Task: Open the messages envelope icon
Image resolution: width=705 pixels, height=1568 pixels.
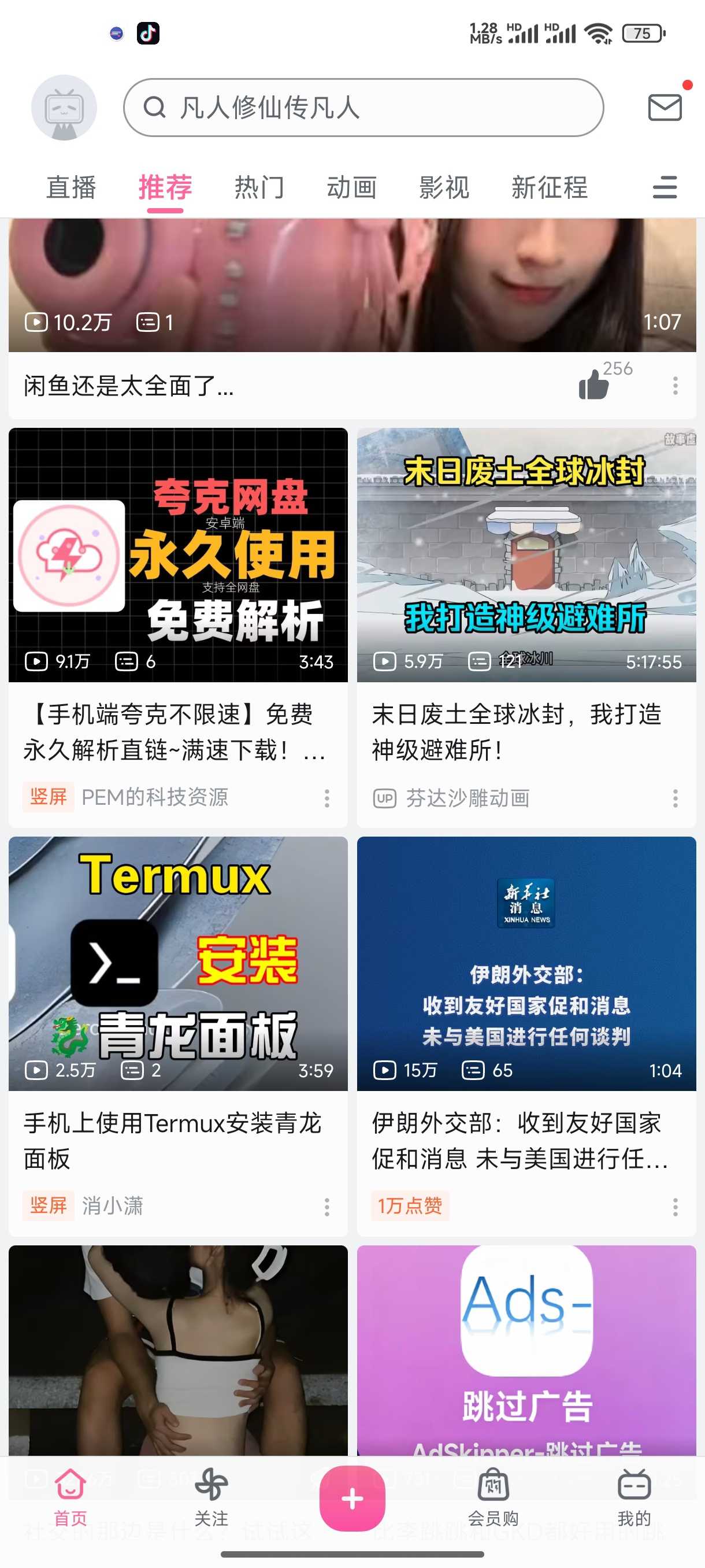Action: click(x=664, y=107)
